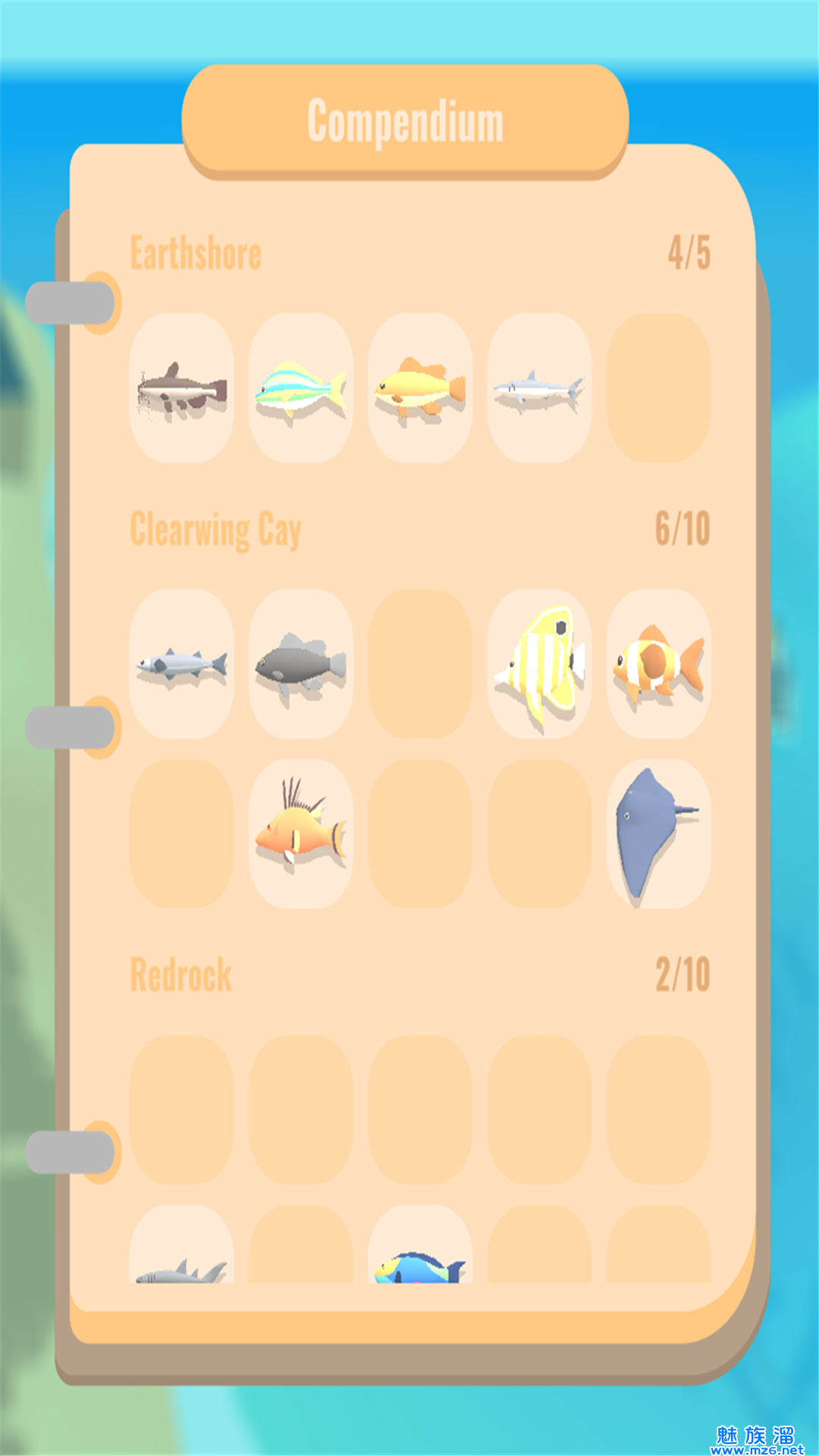Open the brown catfish tile in Earthshore
The width and height of the screenshot is (819, 1456).
(182, 388)
